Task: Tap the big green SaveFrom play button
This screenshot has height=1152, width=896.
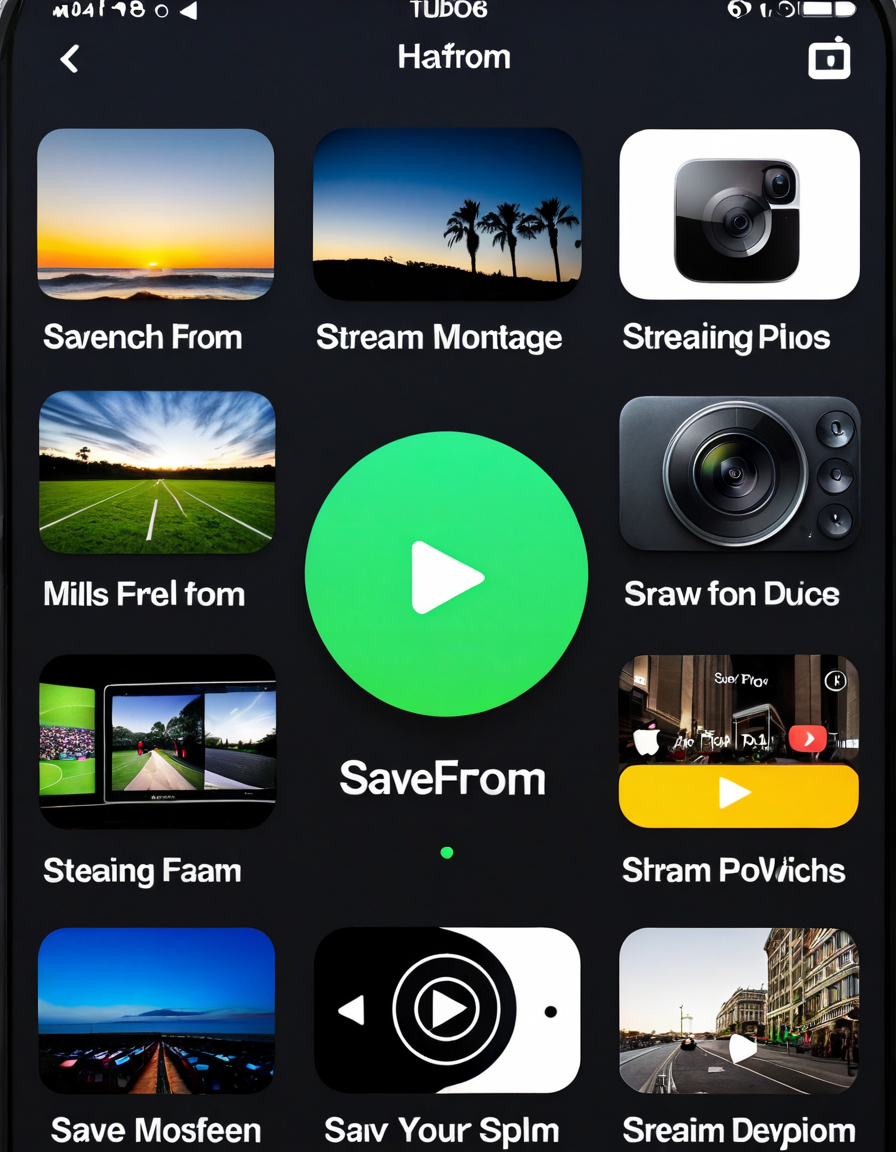Action: pos(446,575)
